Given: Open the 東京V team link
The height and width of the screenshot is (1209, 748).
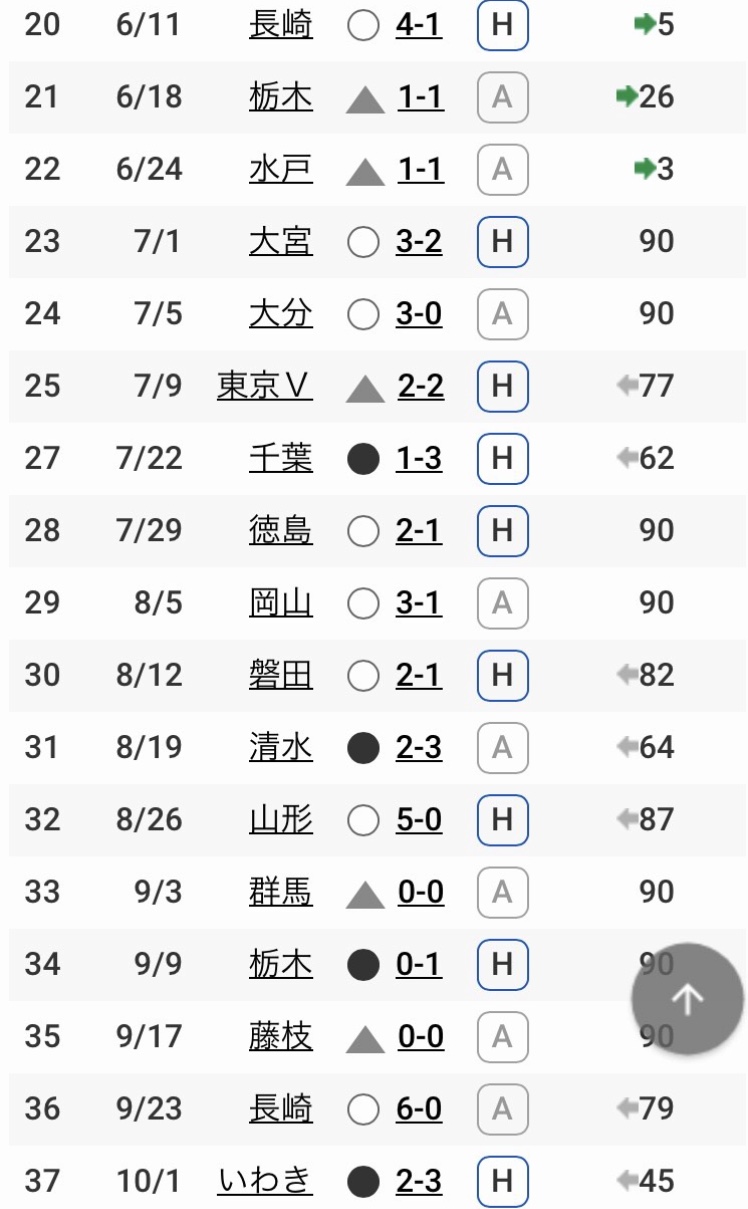Looking at the screenshot, I should point(264,386).
